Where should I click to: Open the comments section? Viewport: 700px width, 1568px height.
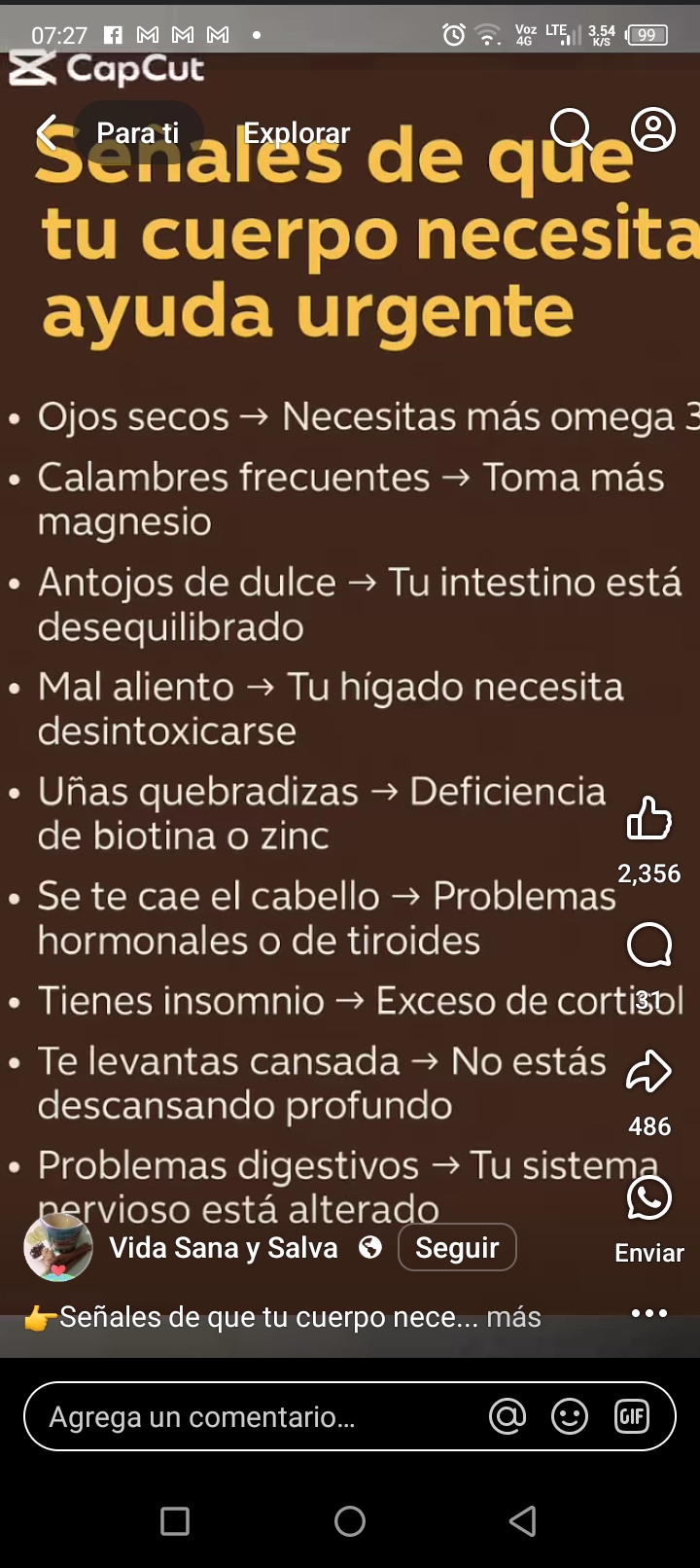649,944
